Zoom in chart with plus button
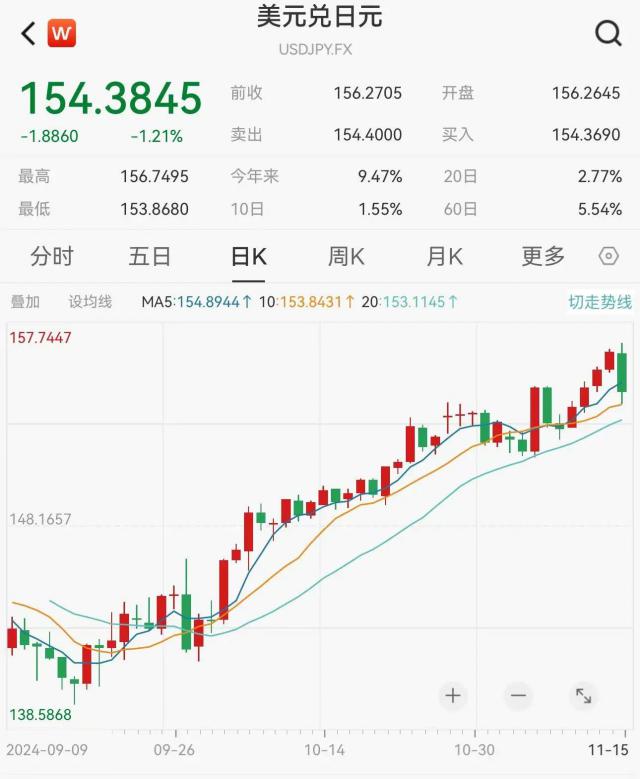 pyautogui.click(x=452, y=695)
